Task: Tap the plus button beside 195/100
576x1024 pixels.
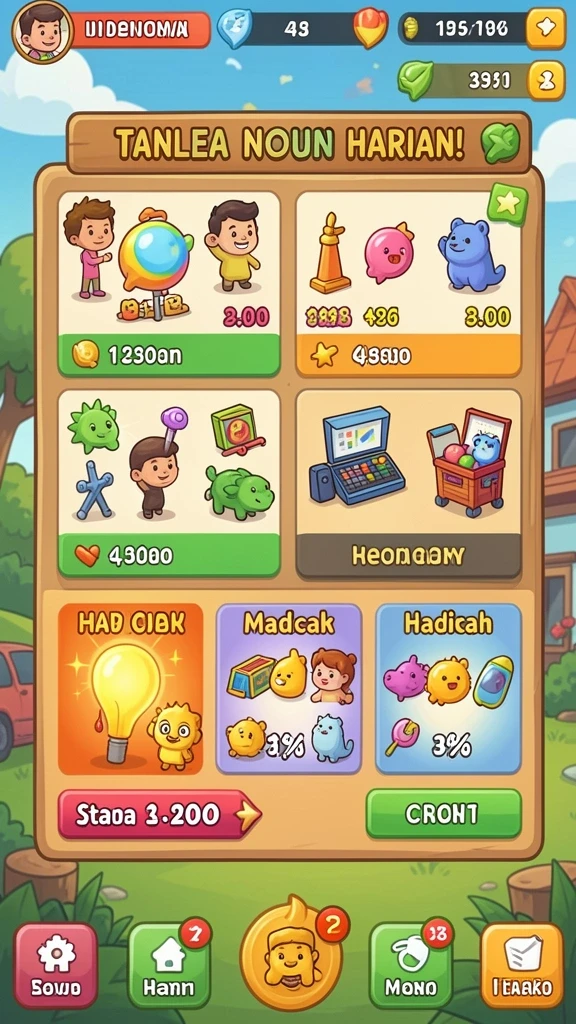Action: coord(545,28)
